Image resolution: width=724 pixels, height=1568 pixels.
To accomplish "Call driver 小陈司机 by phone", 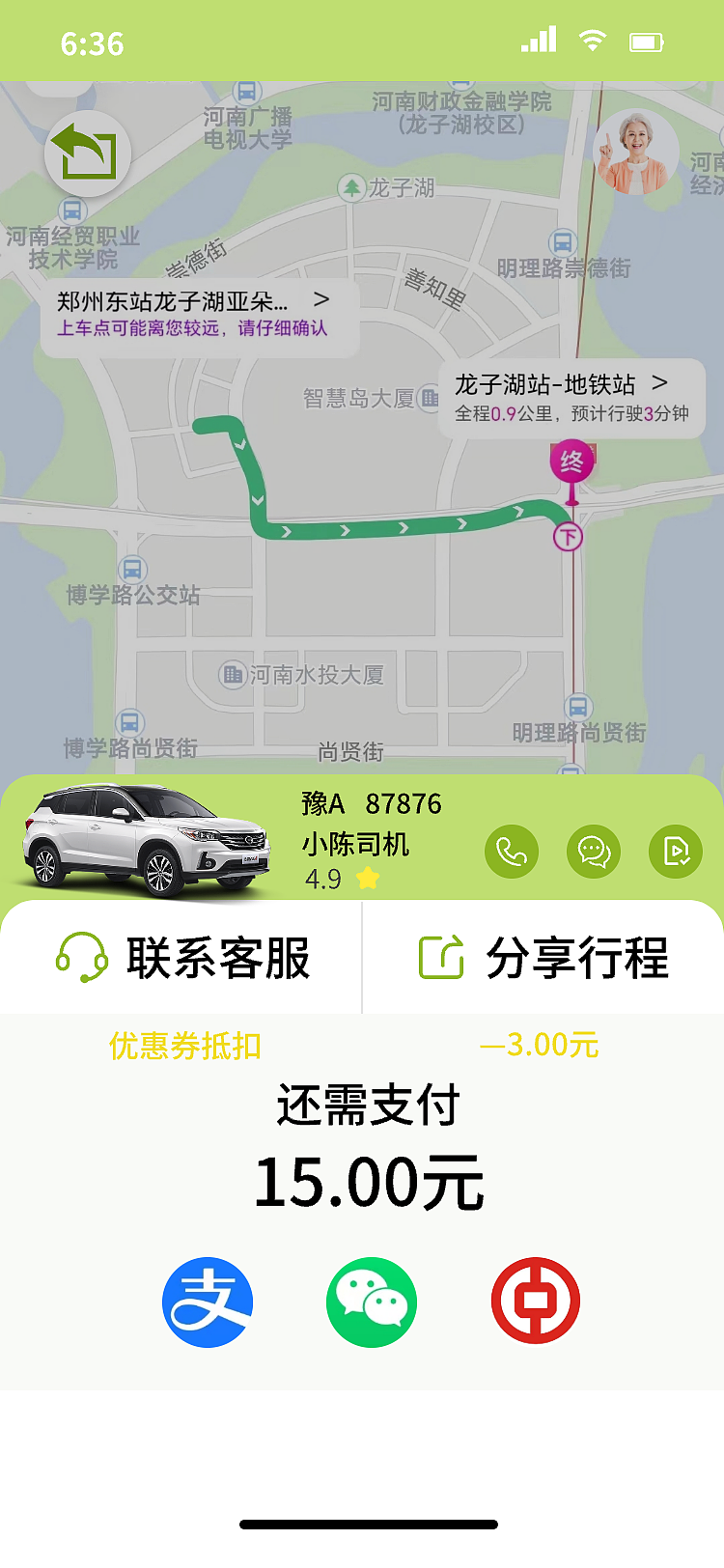I will click(512, 852).
